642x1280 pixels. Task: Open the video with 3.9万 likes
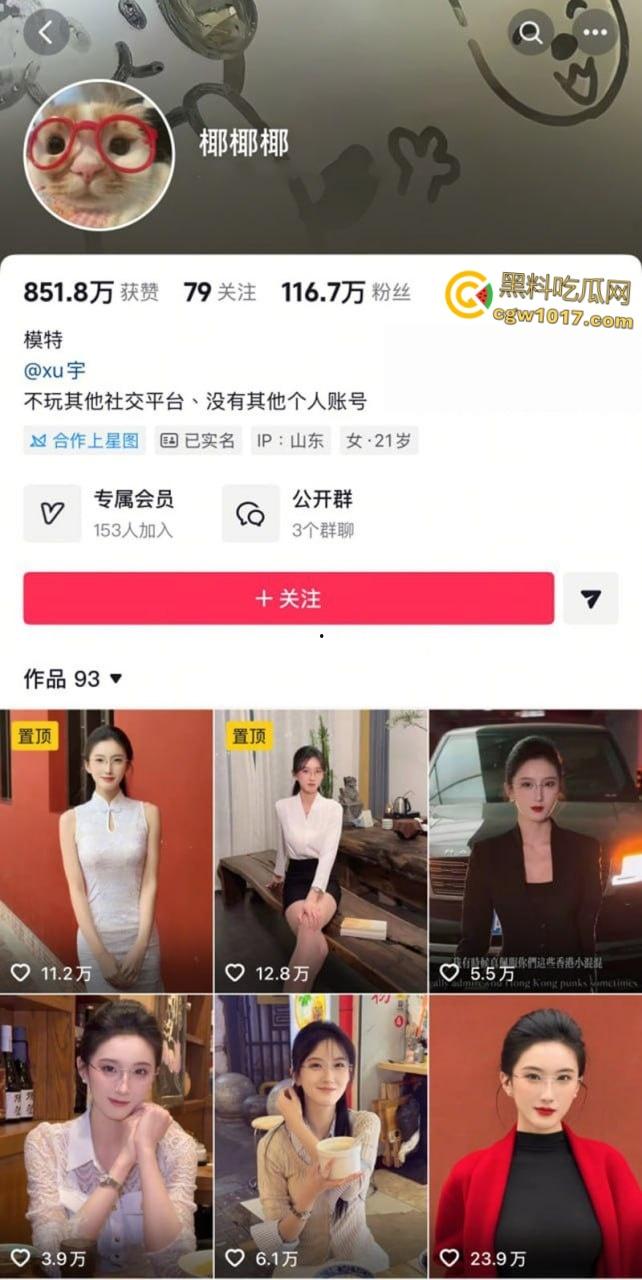tap(106, 1135)
